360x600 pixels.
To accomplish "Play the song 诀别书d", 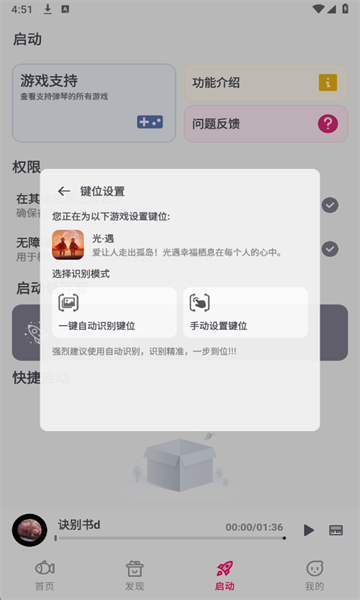I will click(309, 530).
